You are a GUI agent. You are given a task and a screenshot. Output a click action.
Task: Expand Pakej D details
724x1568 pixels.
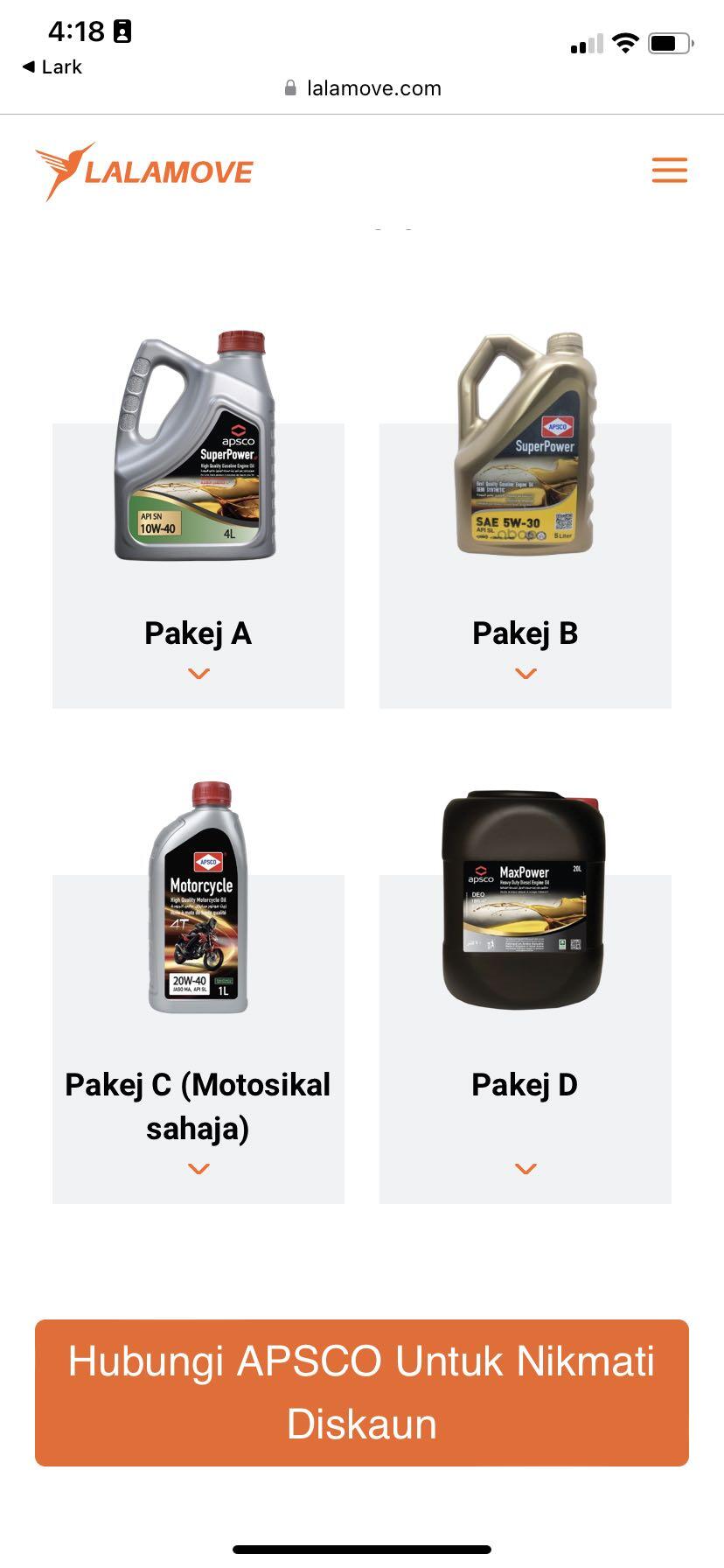click(x=525, y=1168)
